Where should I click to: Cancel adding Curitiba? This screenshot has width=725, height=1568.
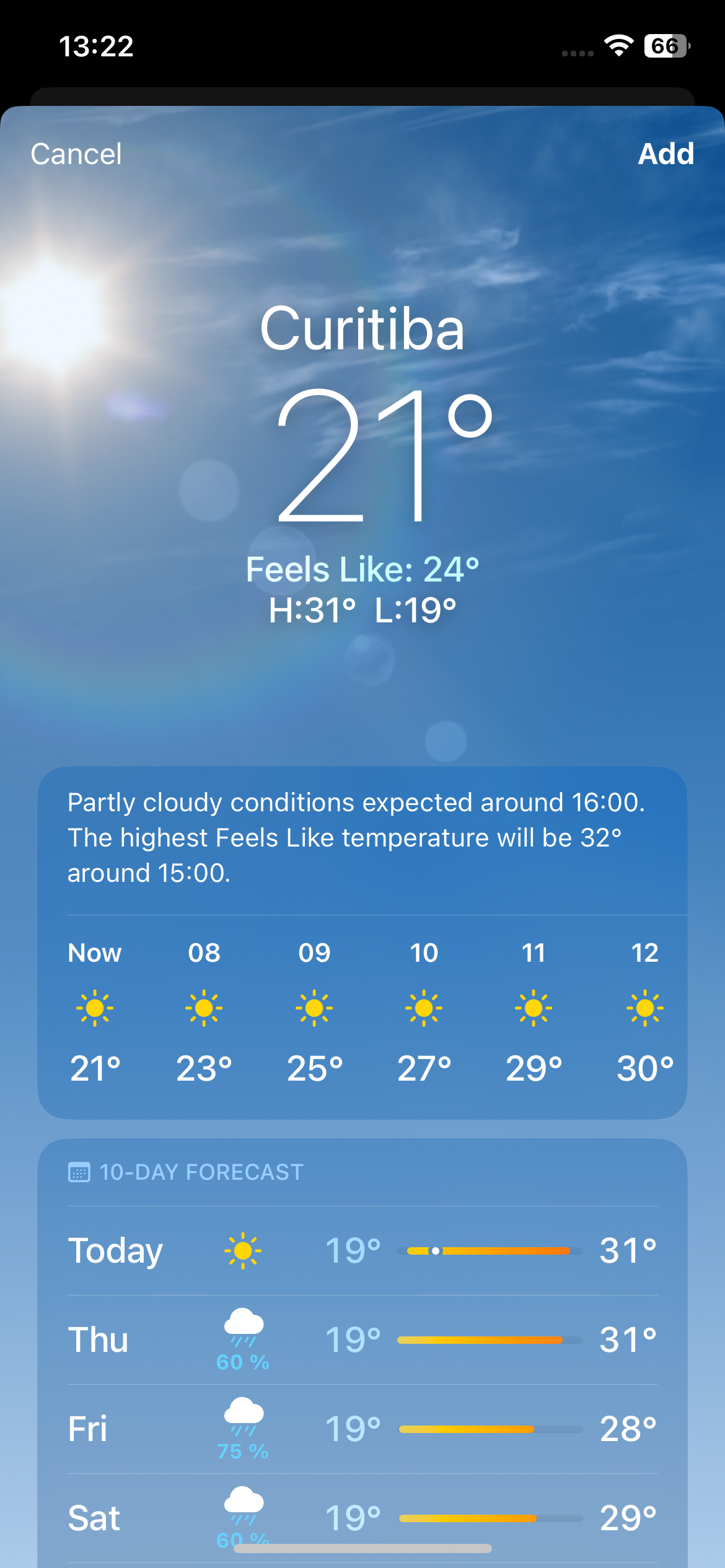[x=76, y=154]
